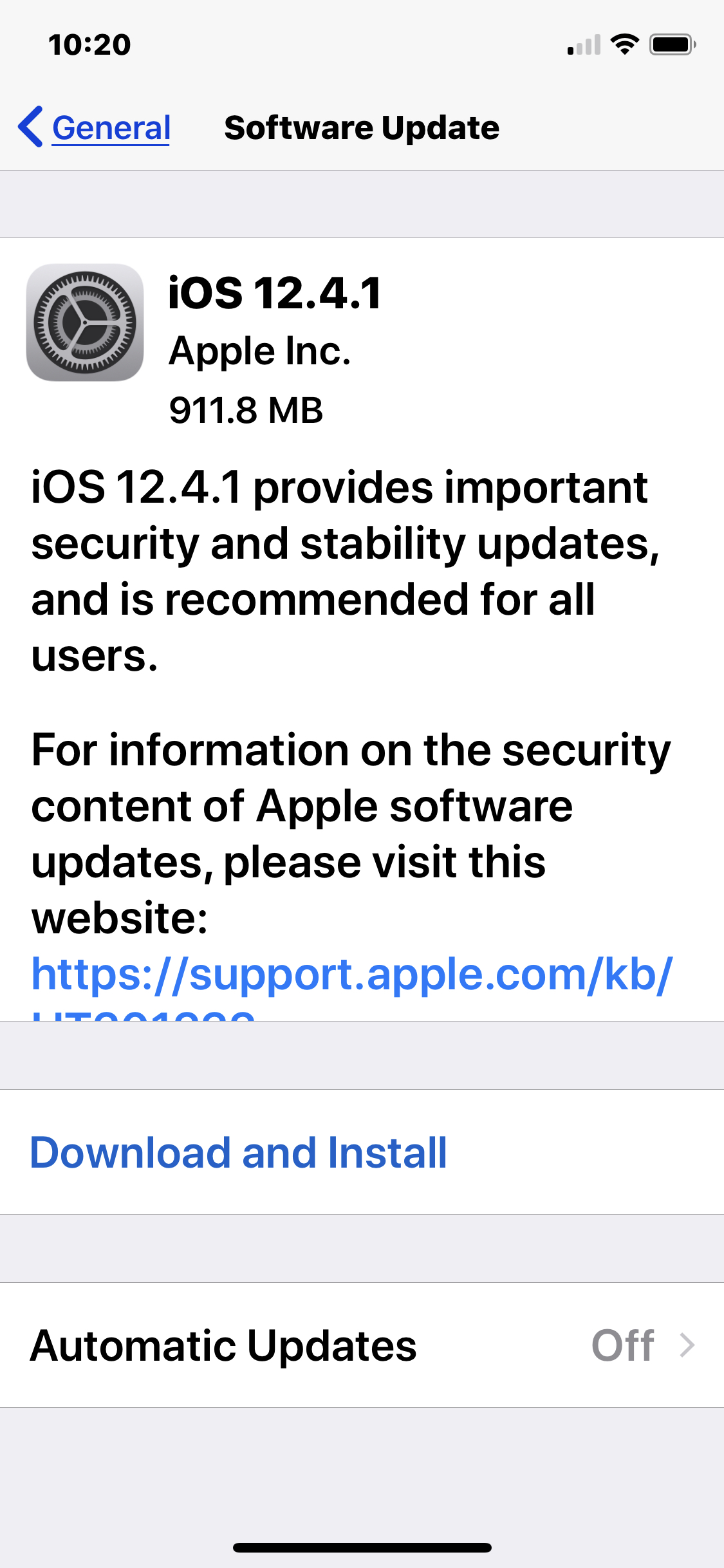The width and height of the screenshot is (724, 1568).
Task: Tap Download and Install
Action: tap(362, 1152)
